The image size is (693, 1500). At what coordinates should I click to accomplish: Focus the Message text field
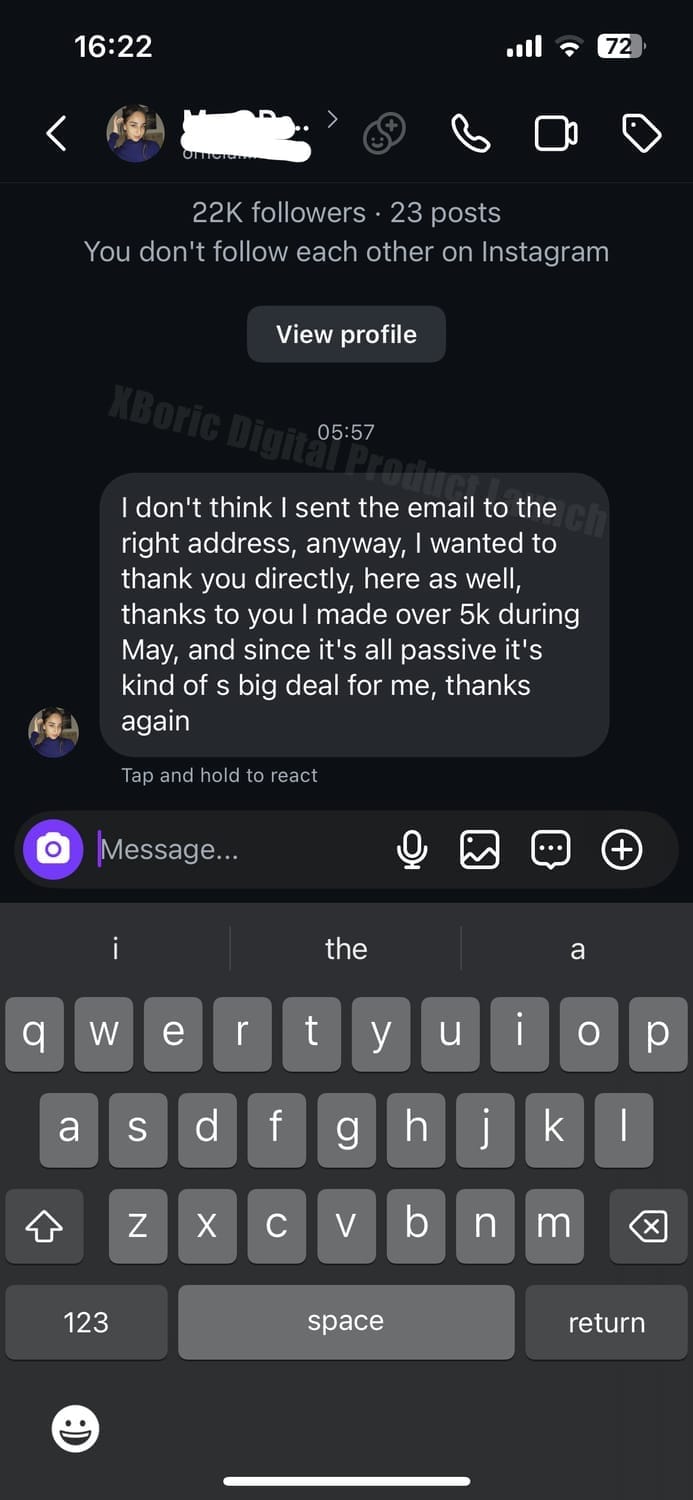[x=240, y=850]
